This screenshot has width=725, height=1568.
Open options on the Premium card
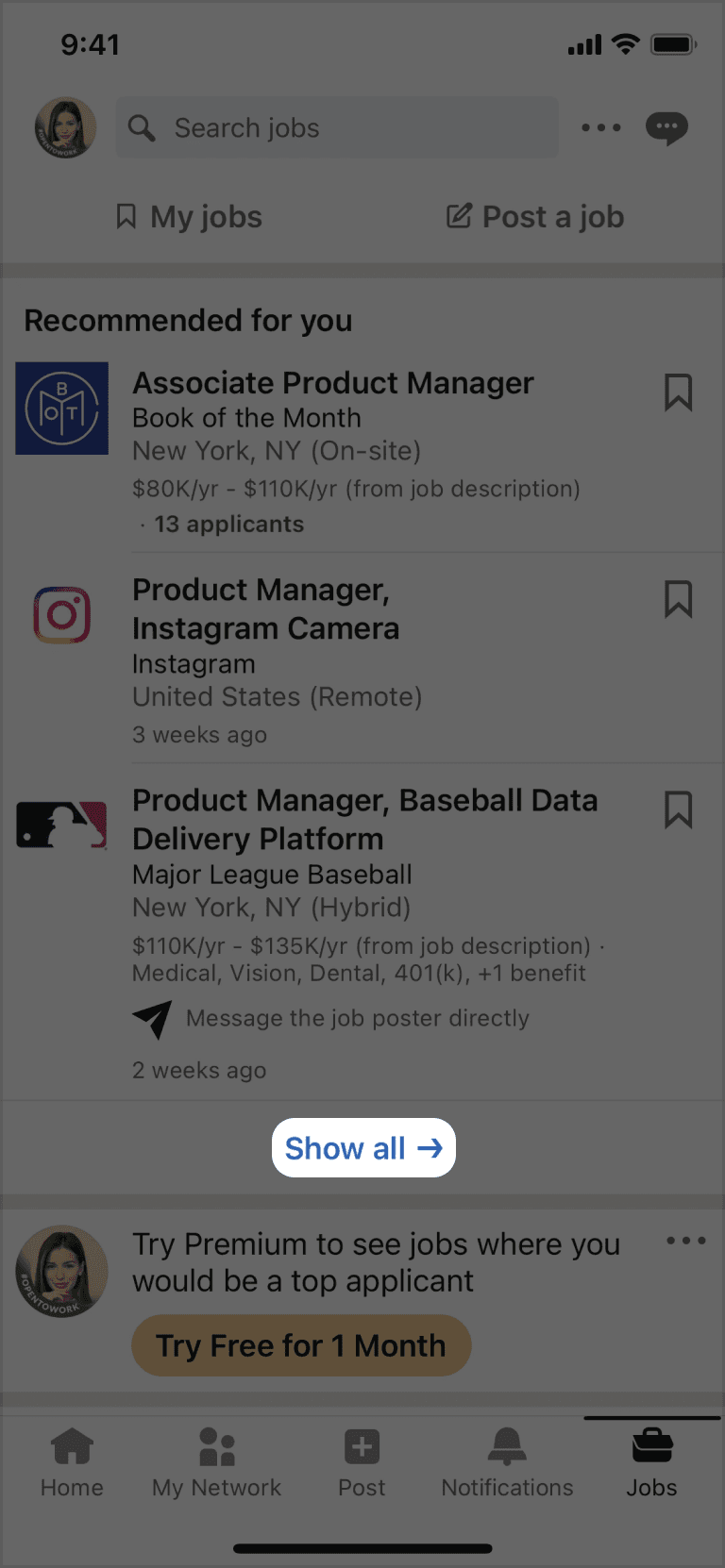(x=686, y=1241)
